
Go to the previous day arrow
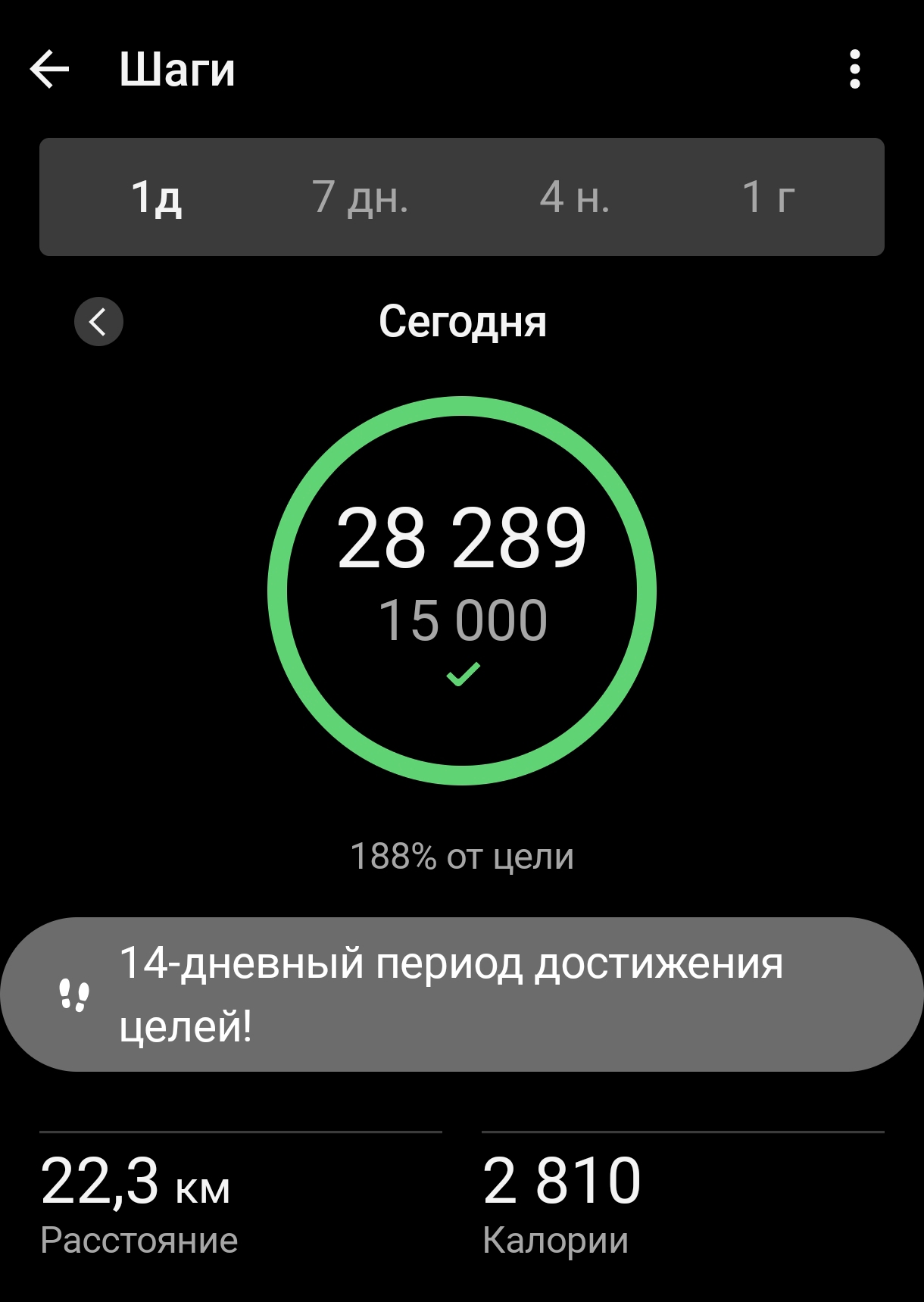click(98, 322)
